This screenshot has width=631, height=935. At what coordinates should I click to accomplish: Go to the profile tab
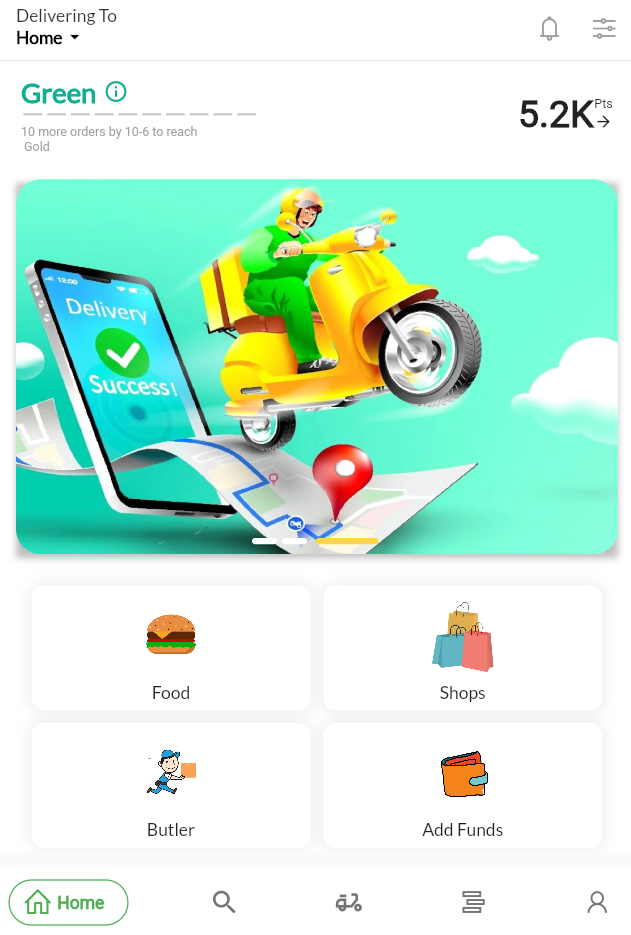[x=597, y=903]
